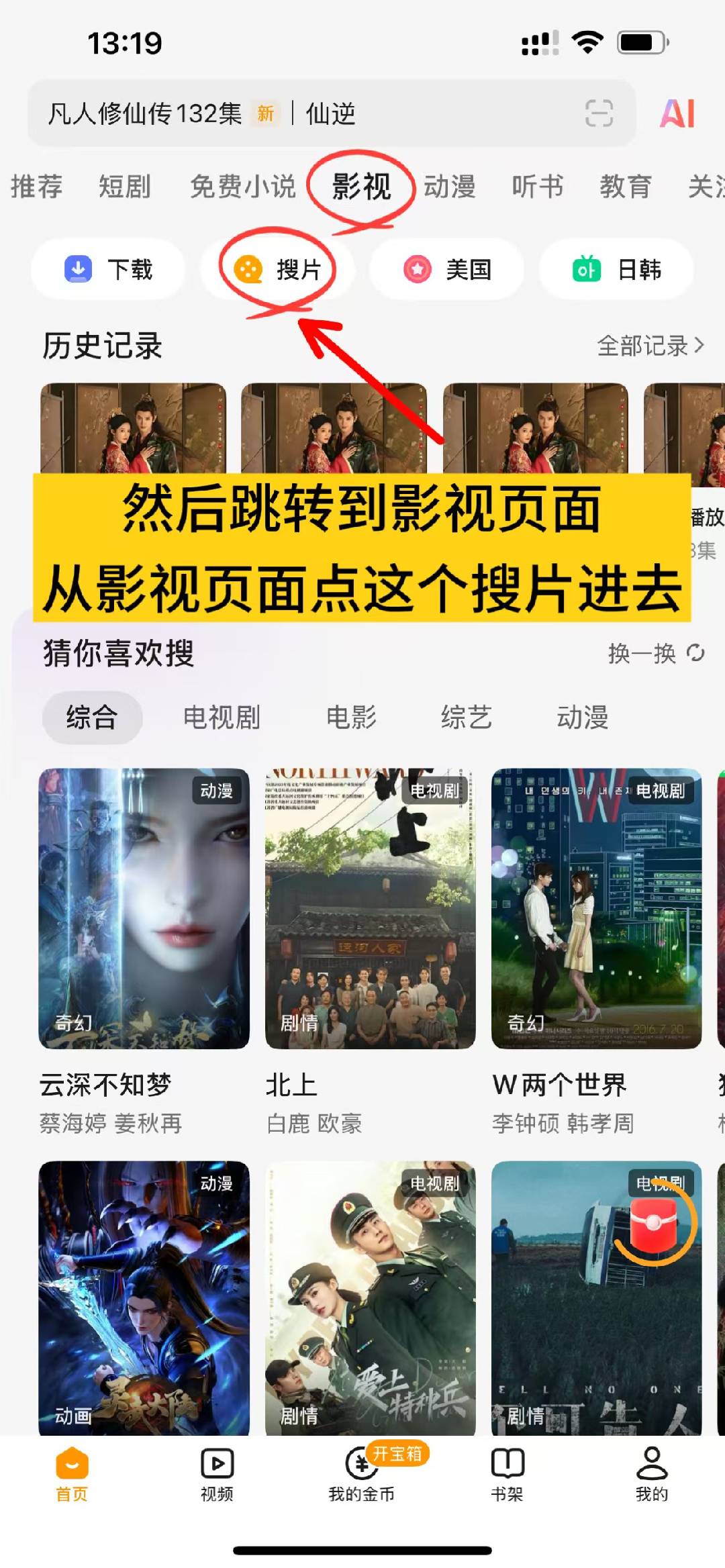This screenshot has width=725, height=1568.
Task: Open the scan icon in search bar
Action: tap(599, 113)
